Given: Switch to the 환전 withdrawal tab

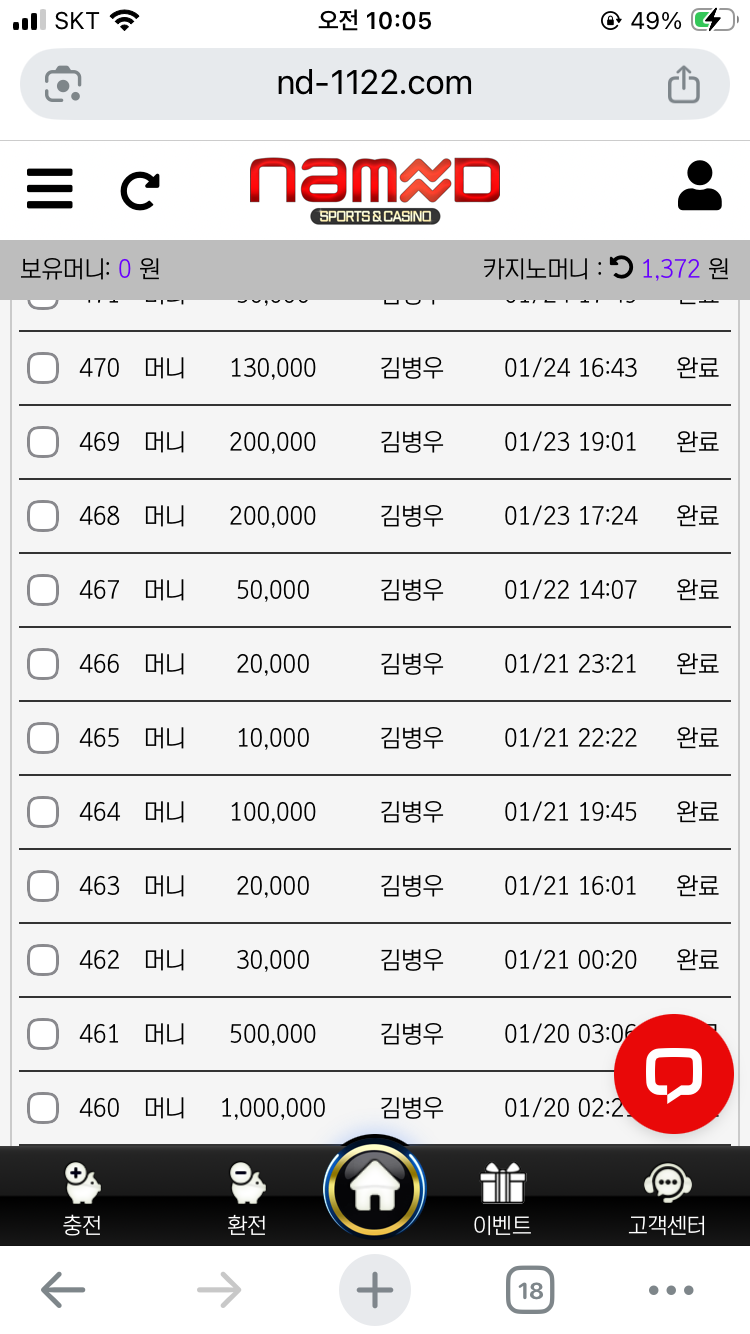Looking at the screenshot, I should click(x=247, y=1199).
